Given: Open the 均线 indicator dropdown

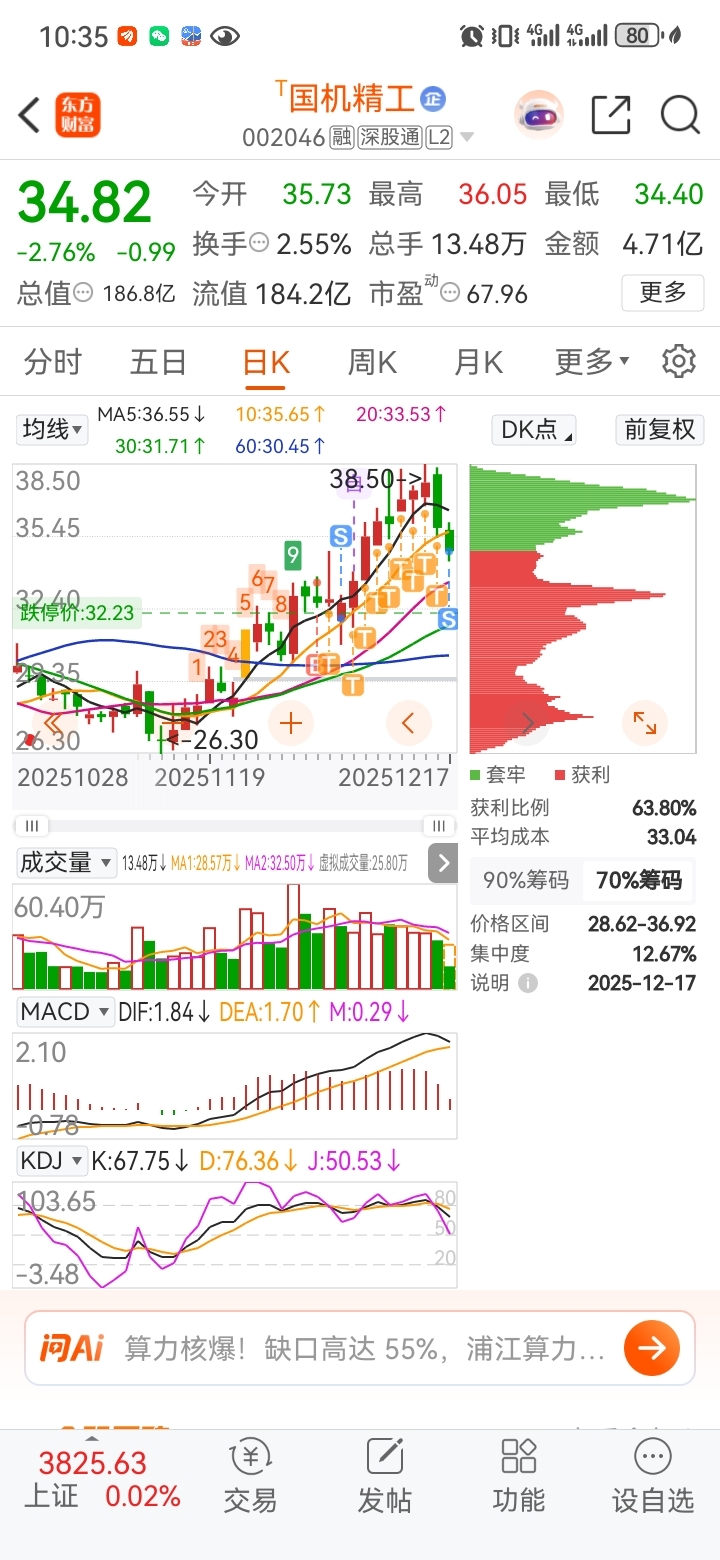Looking at the screenshot, I should point(53,430).
